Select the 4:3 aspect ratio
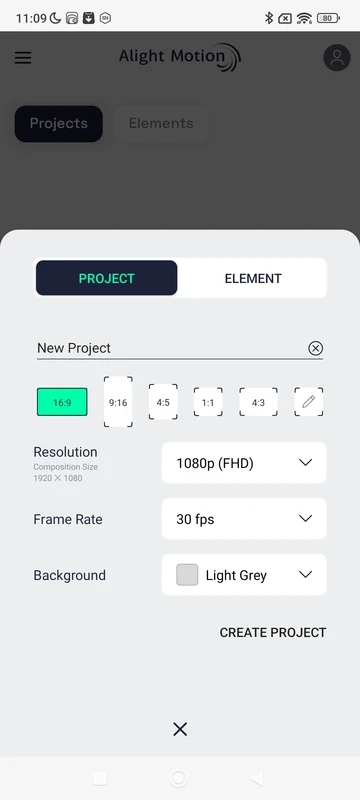This screenshot has width=360, height=800. [259, 403]
